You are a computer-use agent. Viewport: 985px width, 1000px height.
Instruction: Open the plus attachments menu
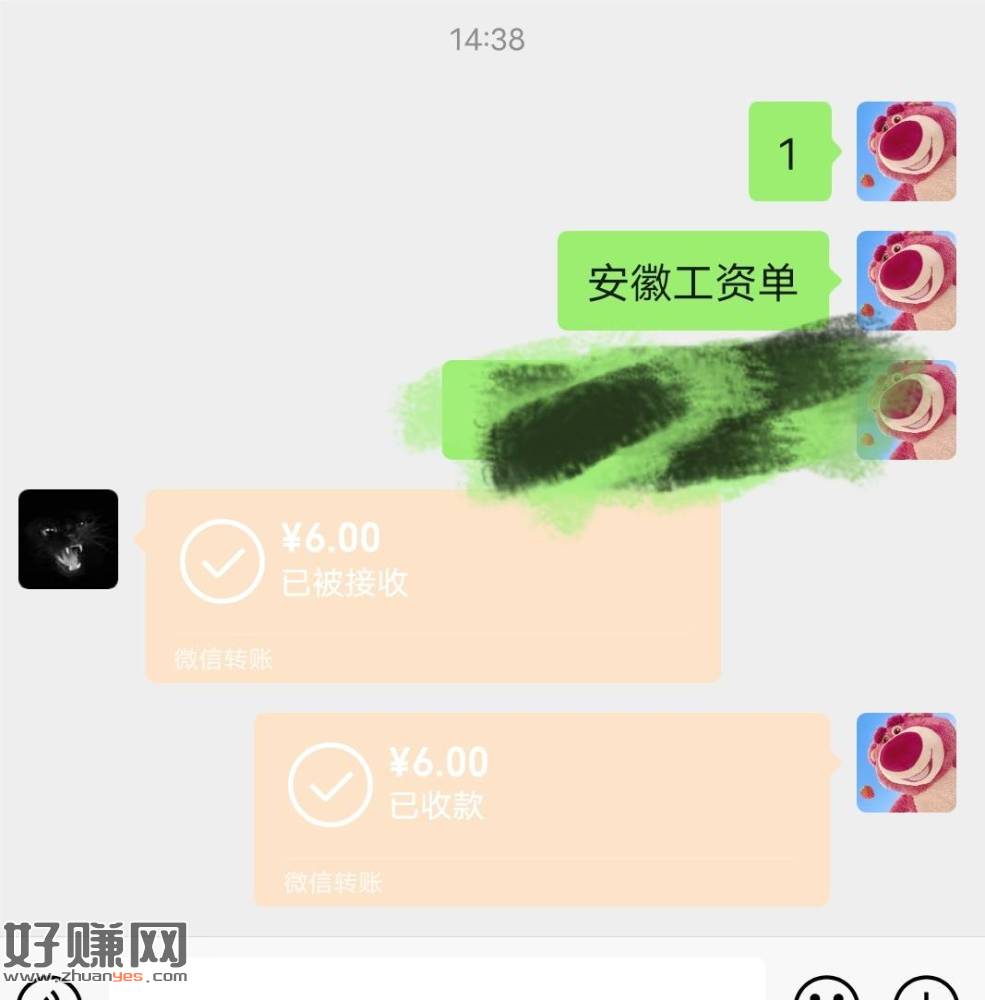(x=925, y=988)
